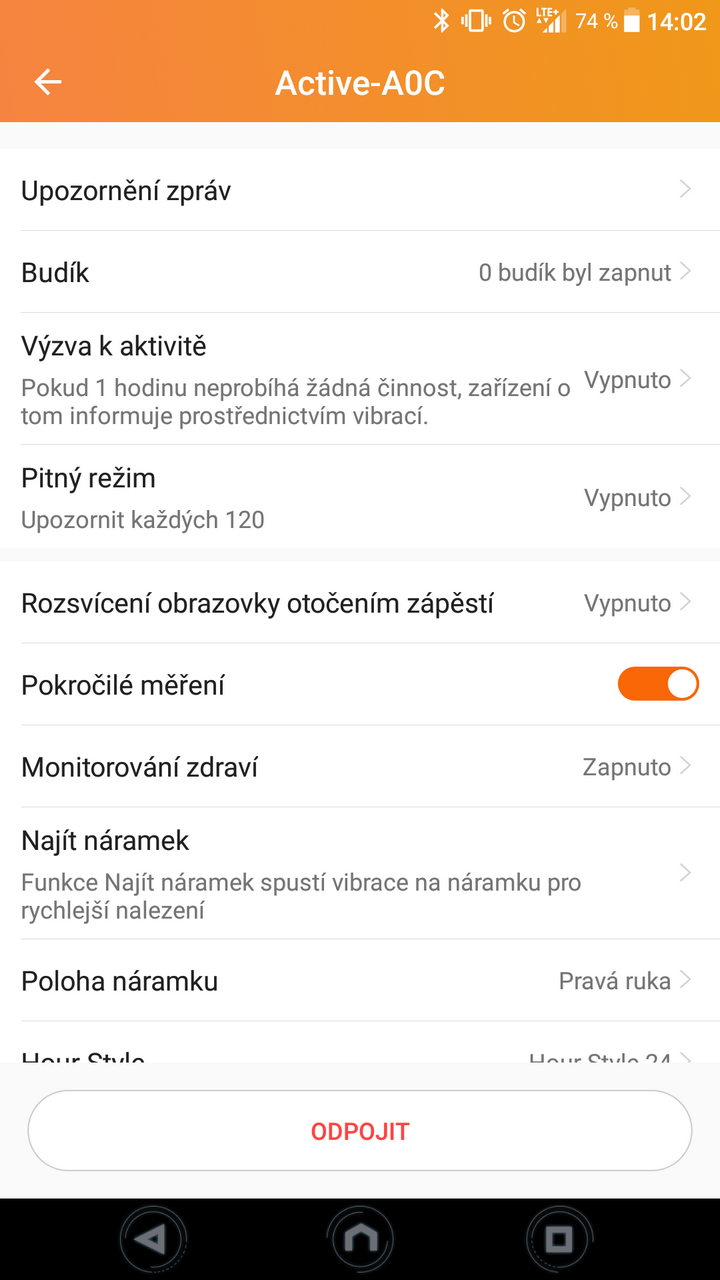Image resolution: width=720 pixels, height=1280 pixels.
Task: Open Upozornění zpráv settings
Action: coord(360,190)
